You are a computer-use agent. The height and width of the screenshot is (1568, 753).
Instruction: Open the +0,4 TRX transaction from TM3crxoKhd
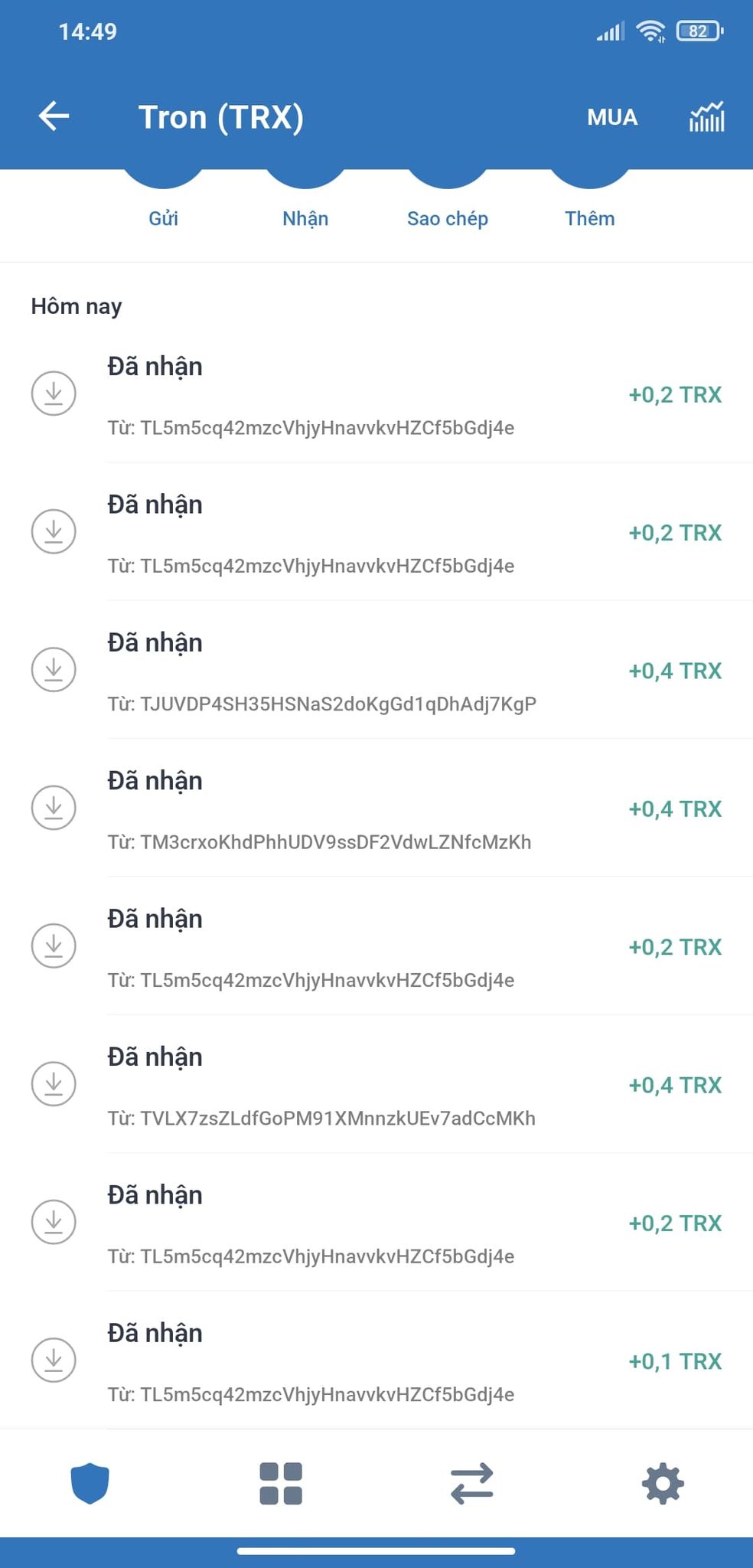click(x=413, y=809)
